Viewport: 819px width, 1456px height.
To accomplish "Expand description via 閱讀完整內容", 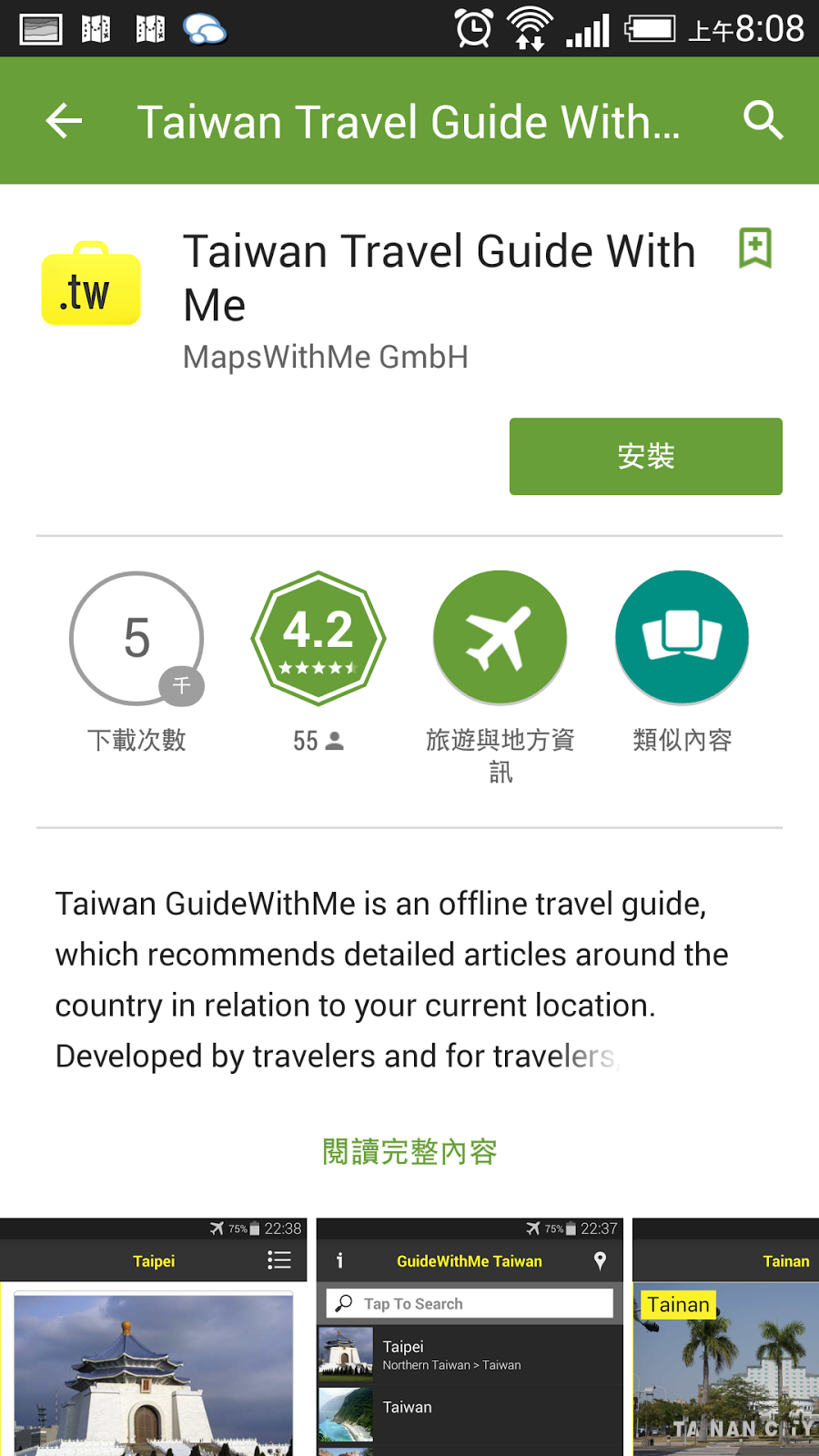I will pos(409,1152).
